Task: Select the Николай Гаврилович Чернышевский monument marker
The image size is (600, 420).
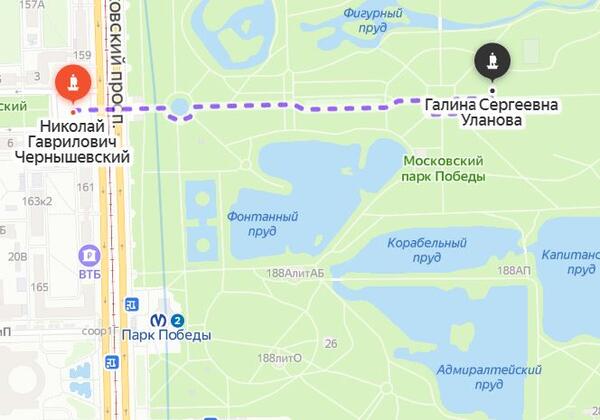Action: (71, 84)
